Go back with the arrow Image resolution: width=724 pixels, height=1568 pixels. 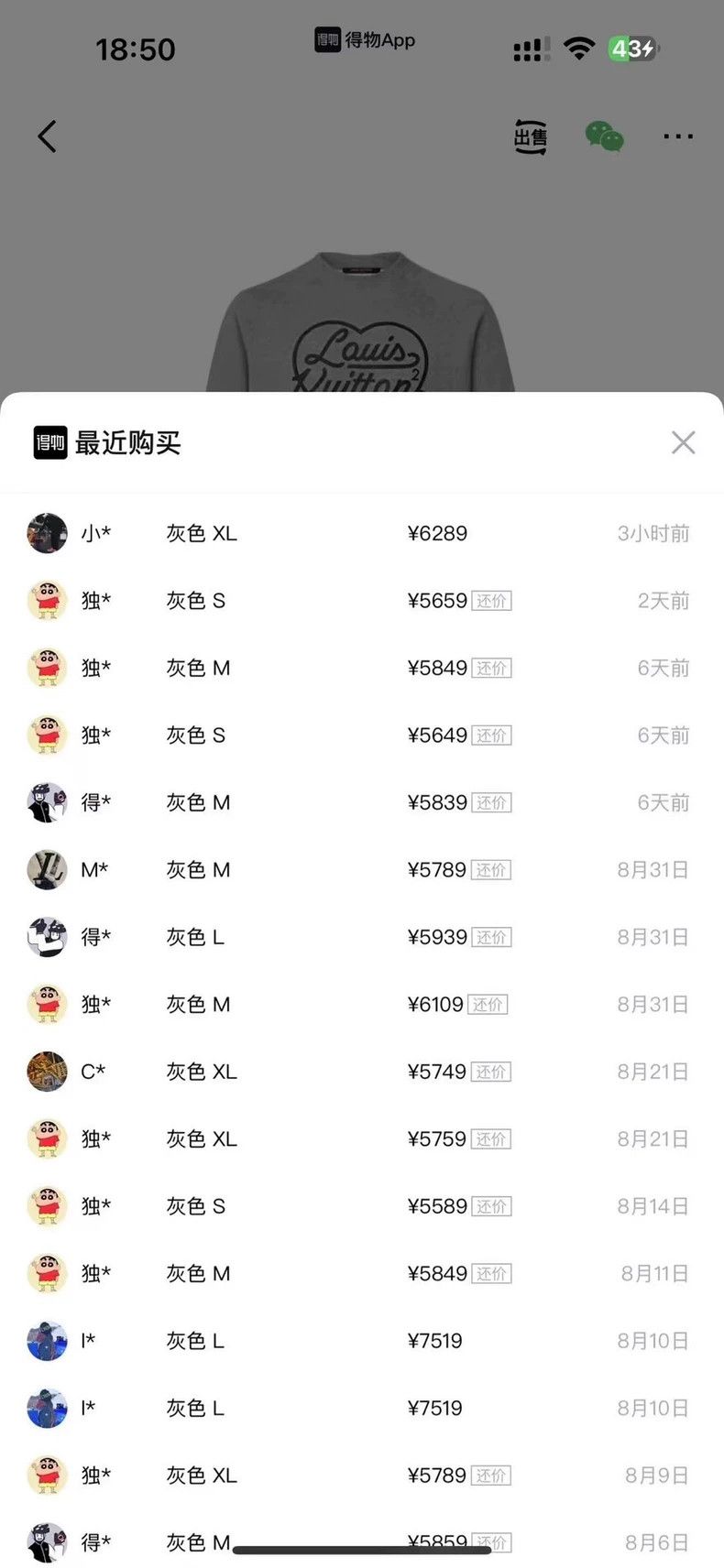[47, 136]
